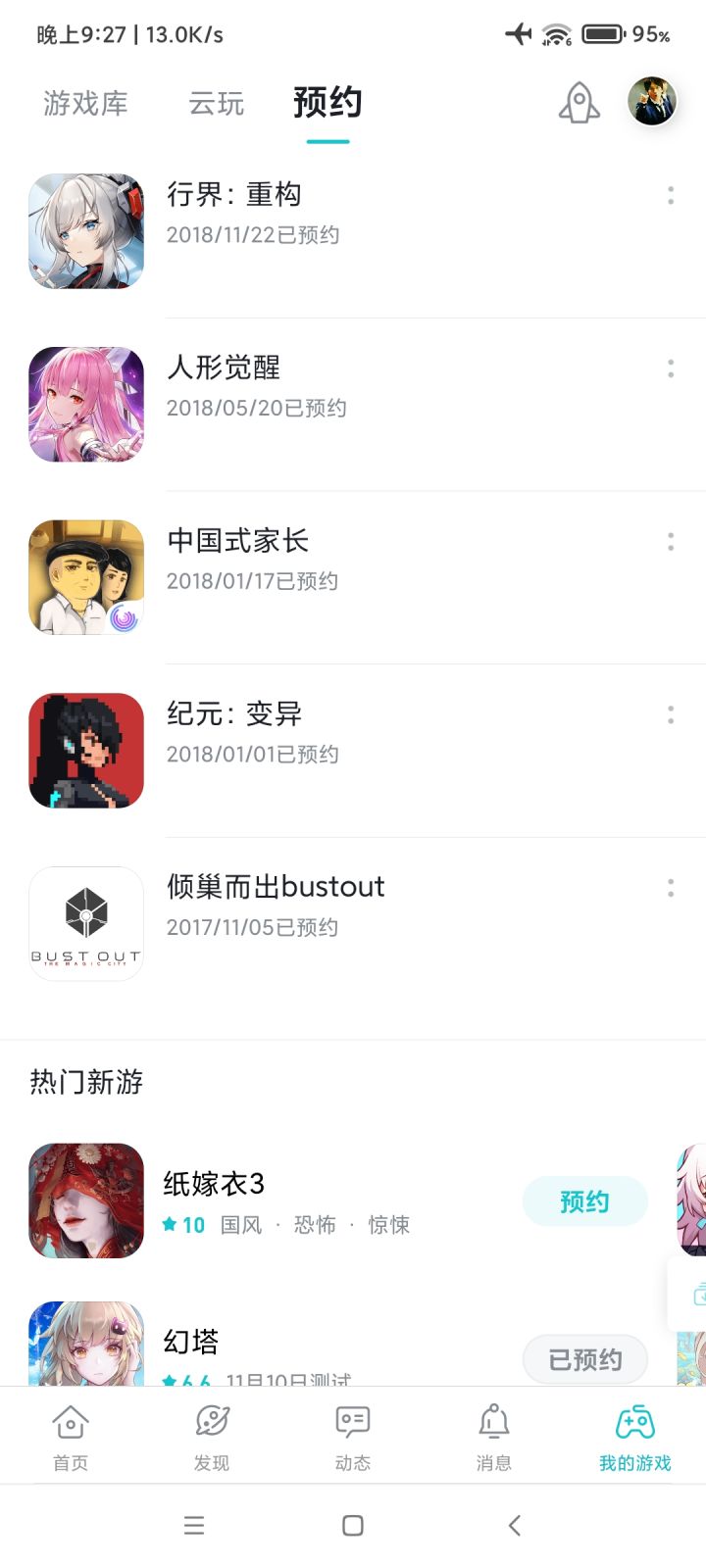Open the 消息 messages tab
The width and height of the screenshot is (706, 1568).
(493, 1437)
